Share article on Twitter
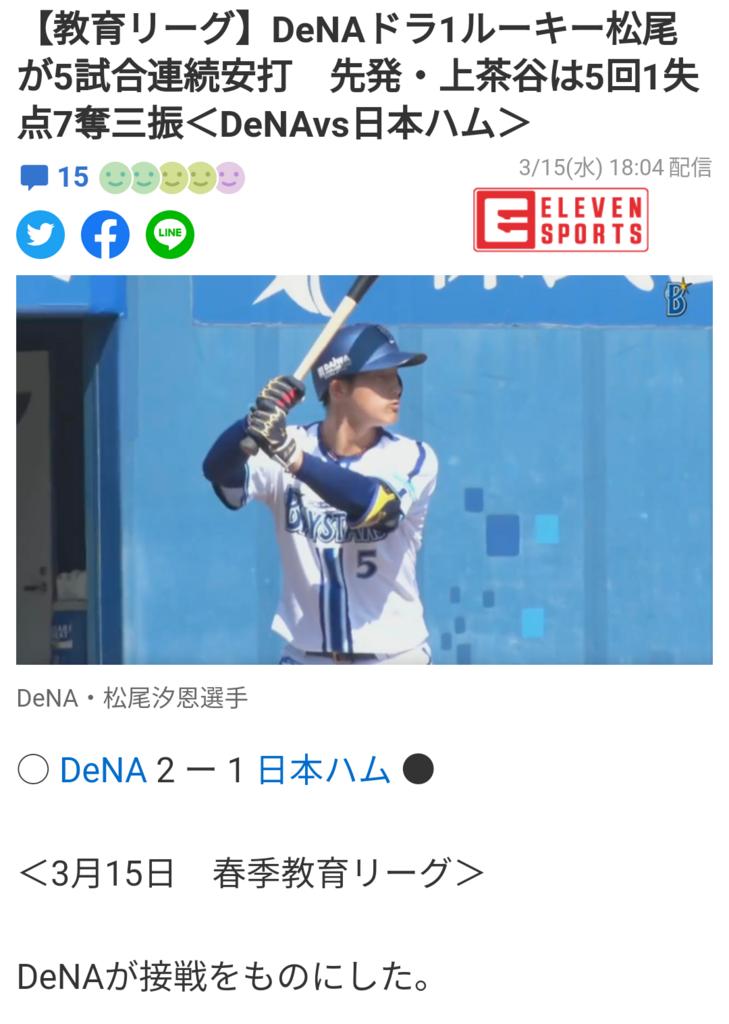The height and width of the screenshot is (1024, 729). 41,235
